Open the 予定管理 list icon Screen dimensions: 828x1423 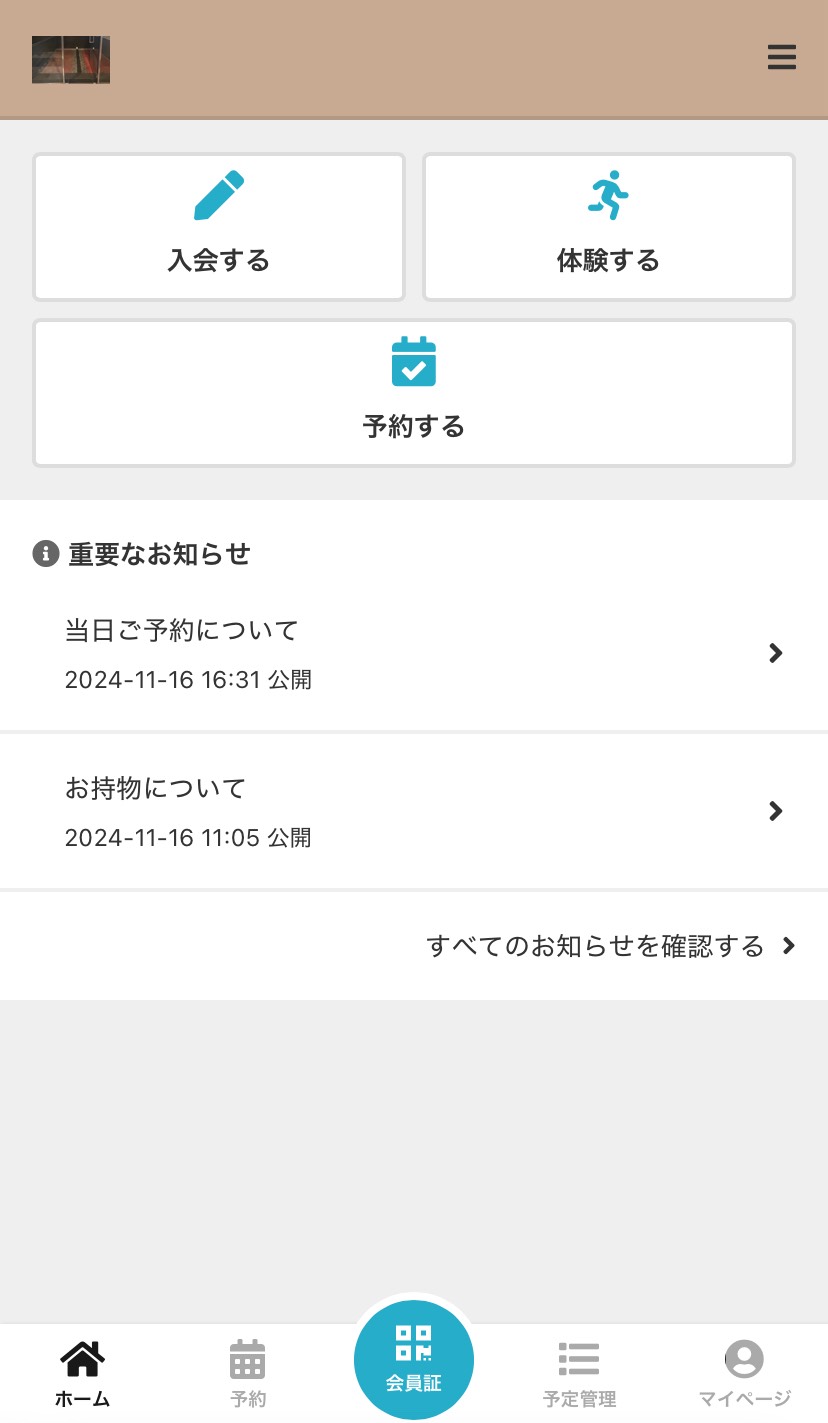point(579,1357)
